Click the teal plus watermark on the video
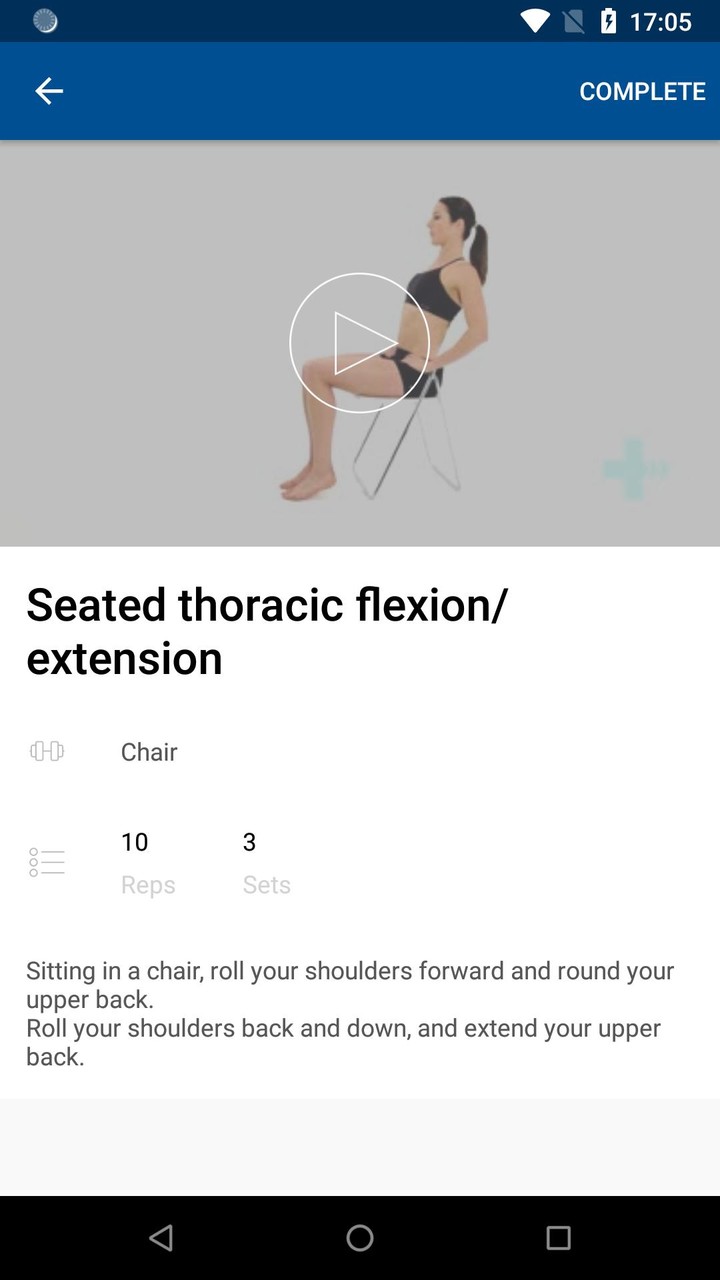Viewport: 720px width, 1280px height. coord(634,466)
